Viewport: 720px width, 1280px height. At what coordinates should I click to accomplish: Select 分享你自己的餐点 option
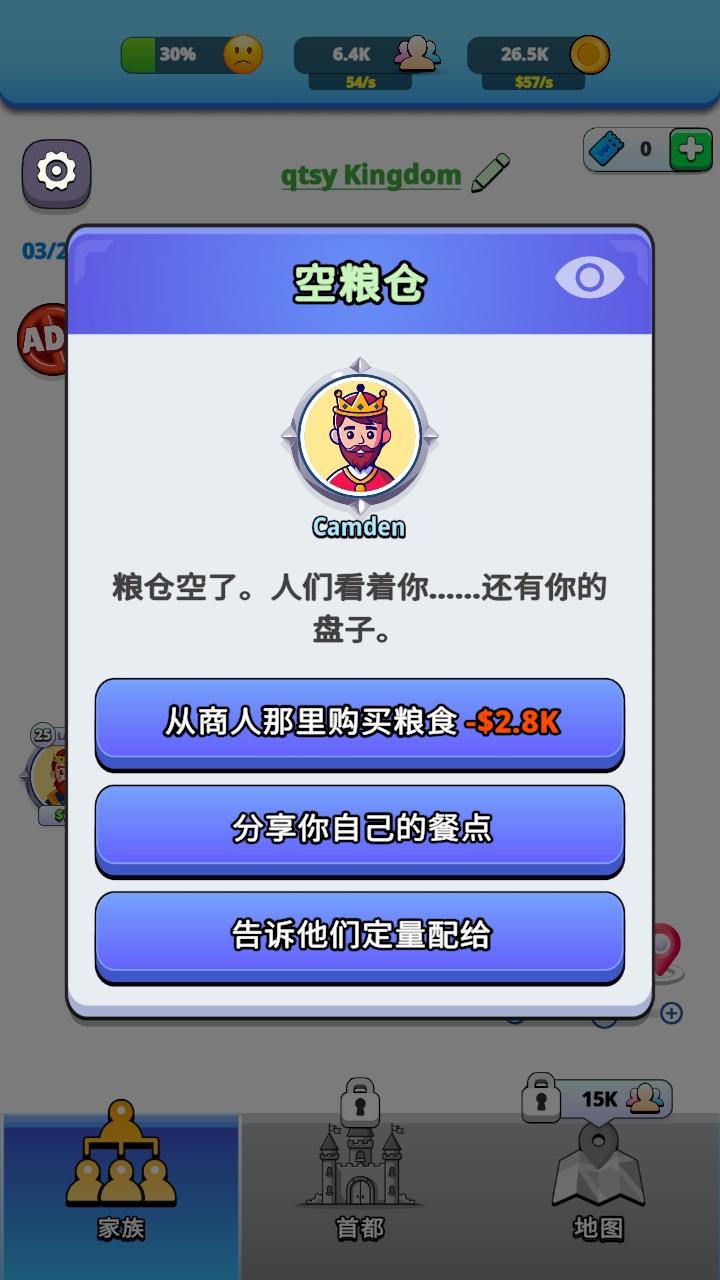pyautogui.click(x=360, y=828)
